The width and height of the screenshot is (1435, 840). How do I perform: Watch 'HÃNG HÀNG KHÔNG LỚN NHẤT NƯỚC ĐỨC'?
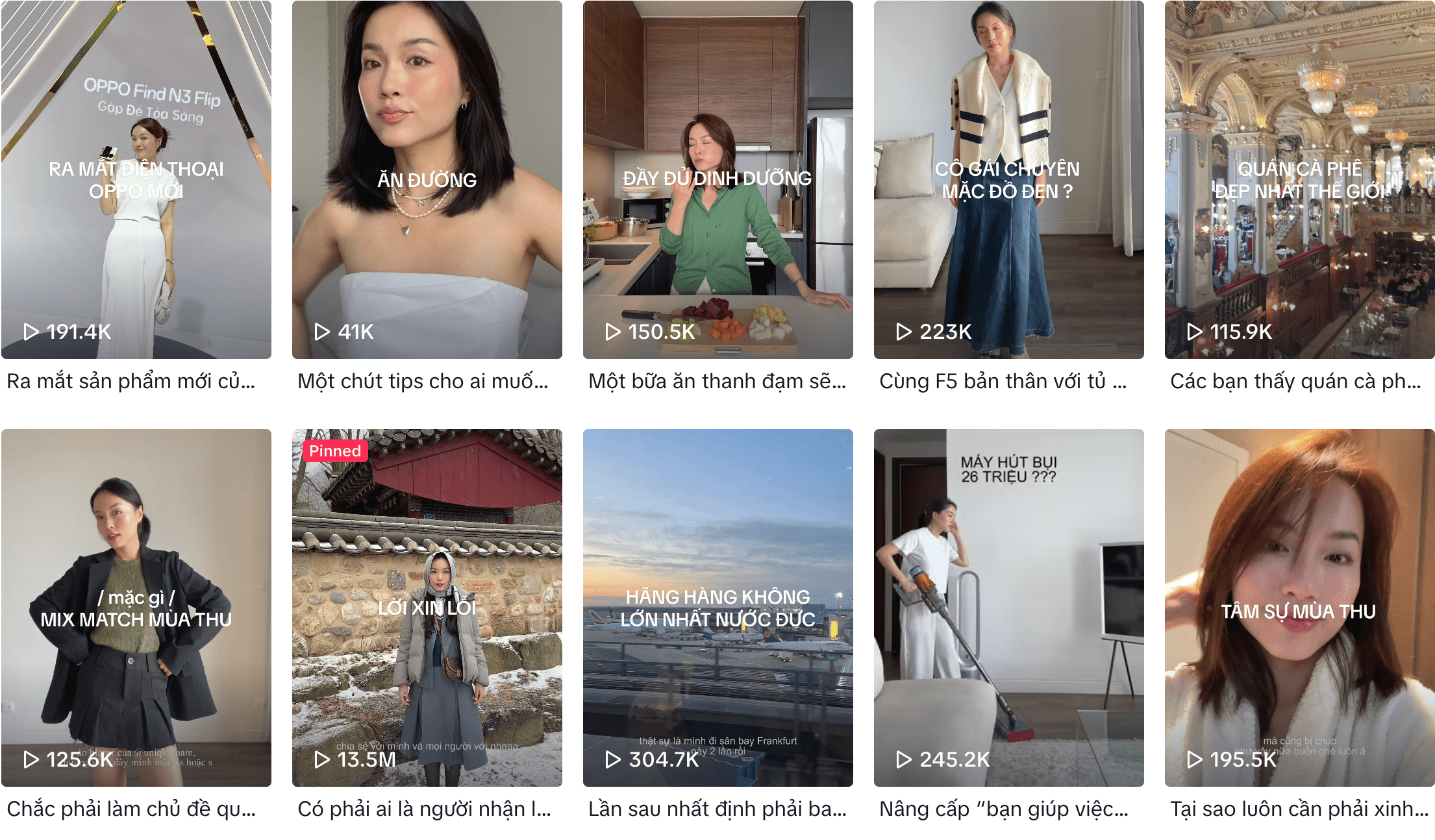(717, 608)
